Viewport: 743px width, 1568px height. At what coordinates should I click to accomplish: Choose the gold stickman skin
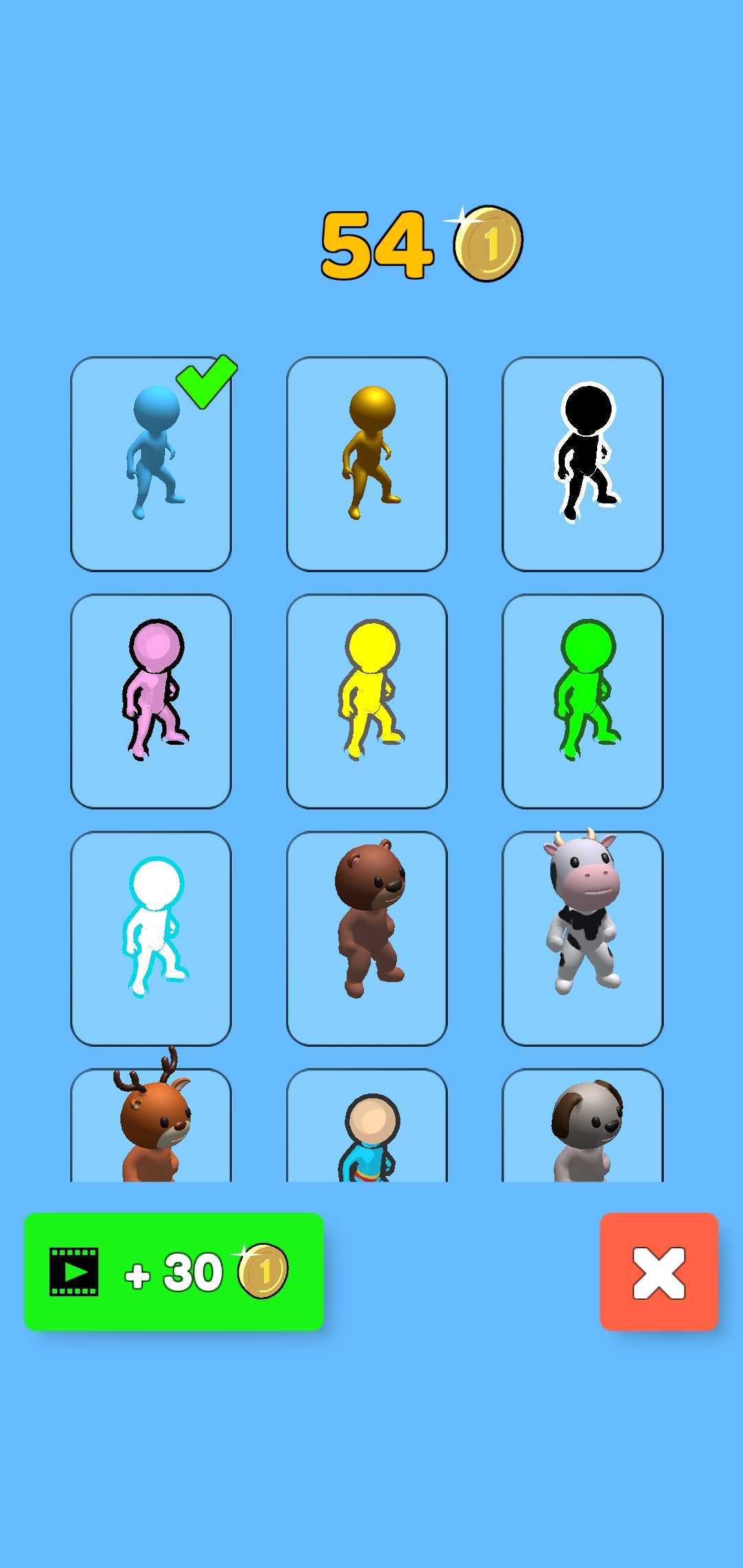(367, 464)
